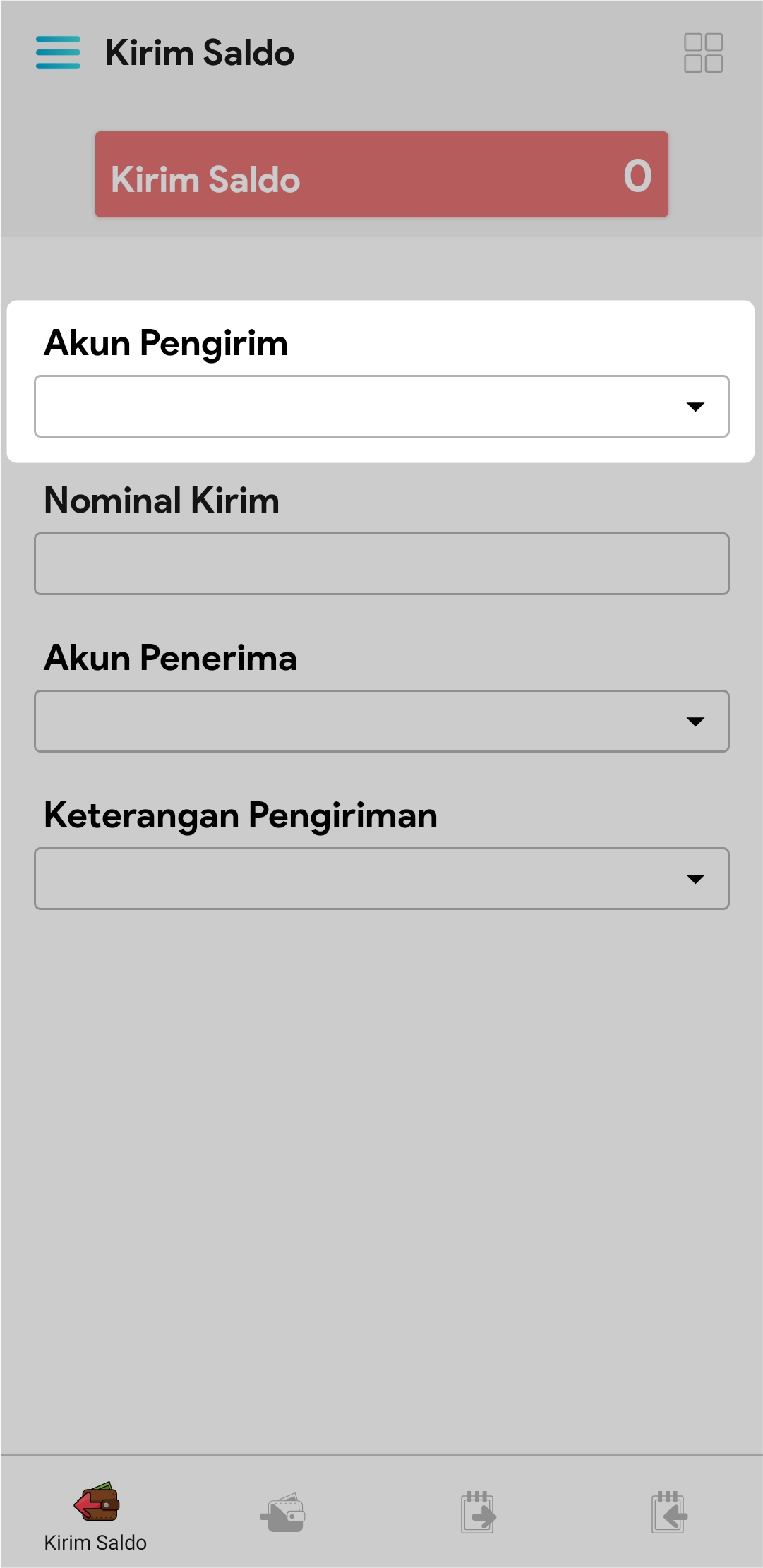Expand the Akun Pengirim dropdown

click(381, 407)
